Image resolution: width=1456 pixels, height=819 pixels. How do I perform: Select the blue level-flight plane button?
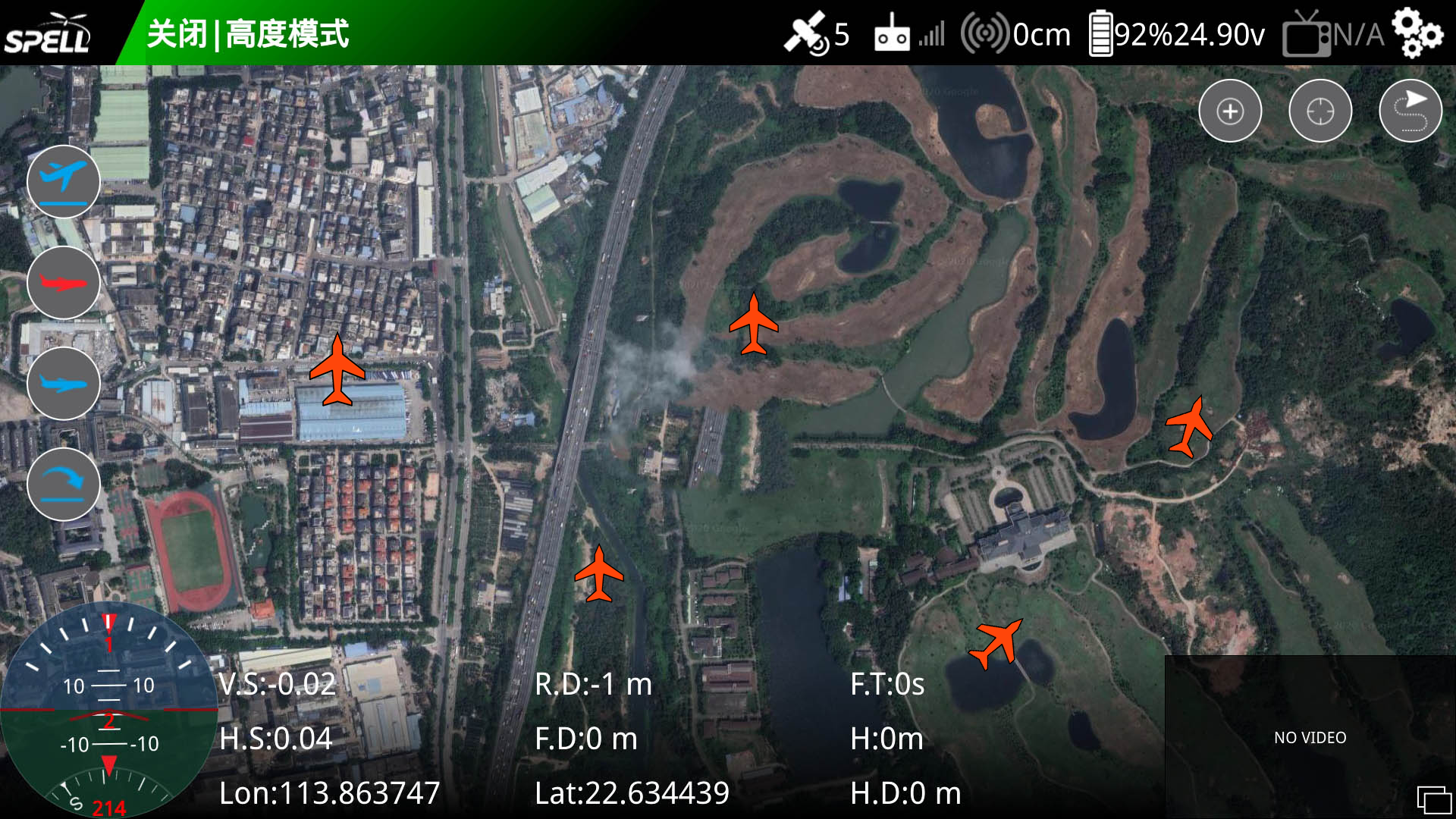[x=64, y=384]
